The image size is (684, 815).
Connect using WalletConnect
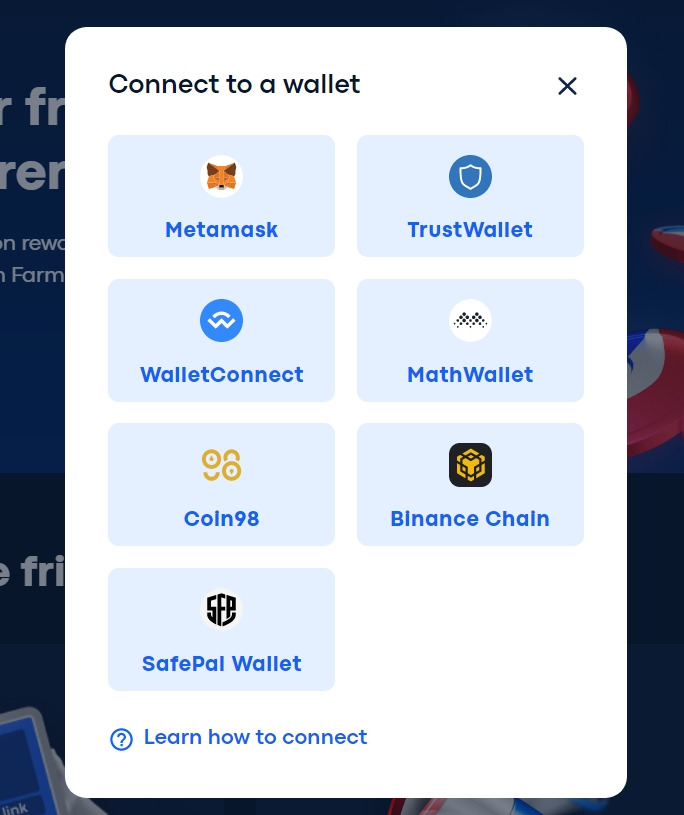click(x=221, y=341)
